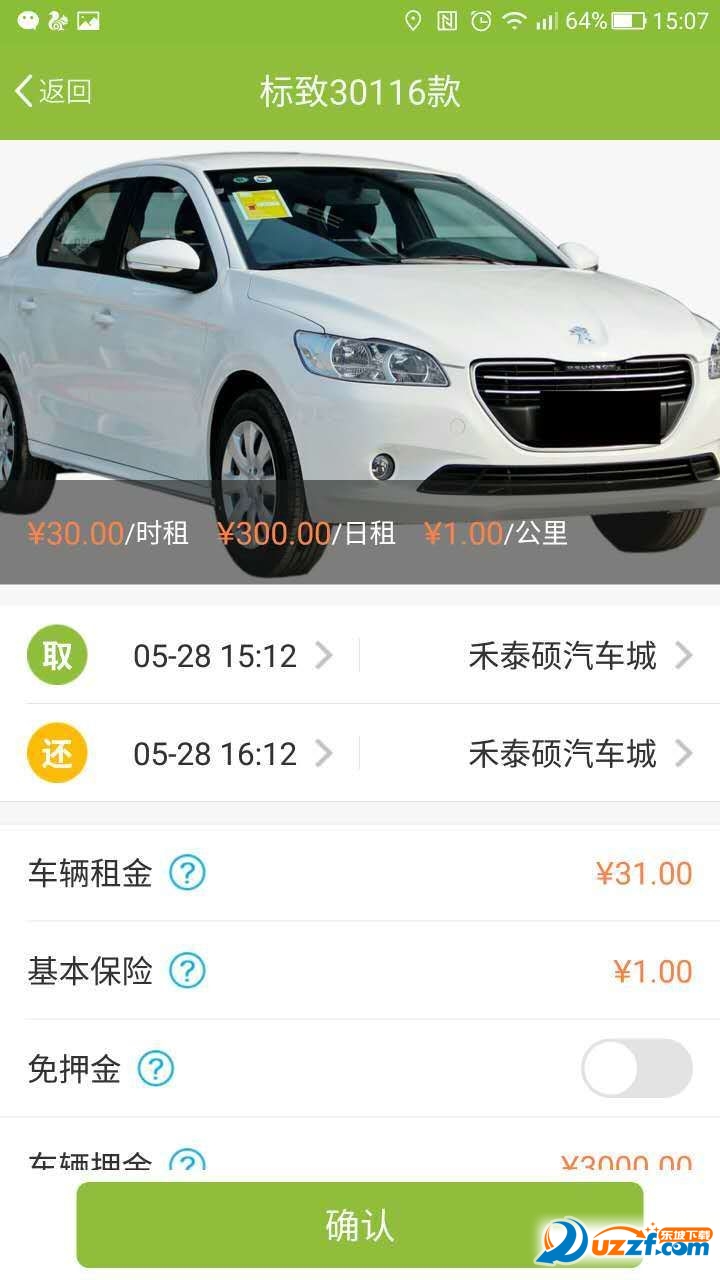Select the return location 禾泰硕汽车城 text

(x=561, y=752)
